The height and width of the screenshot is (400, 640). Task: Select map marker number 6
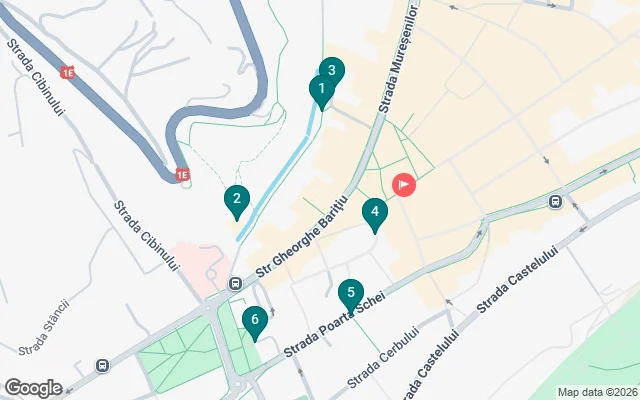click(255, 320)
